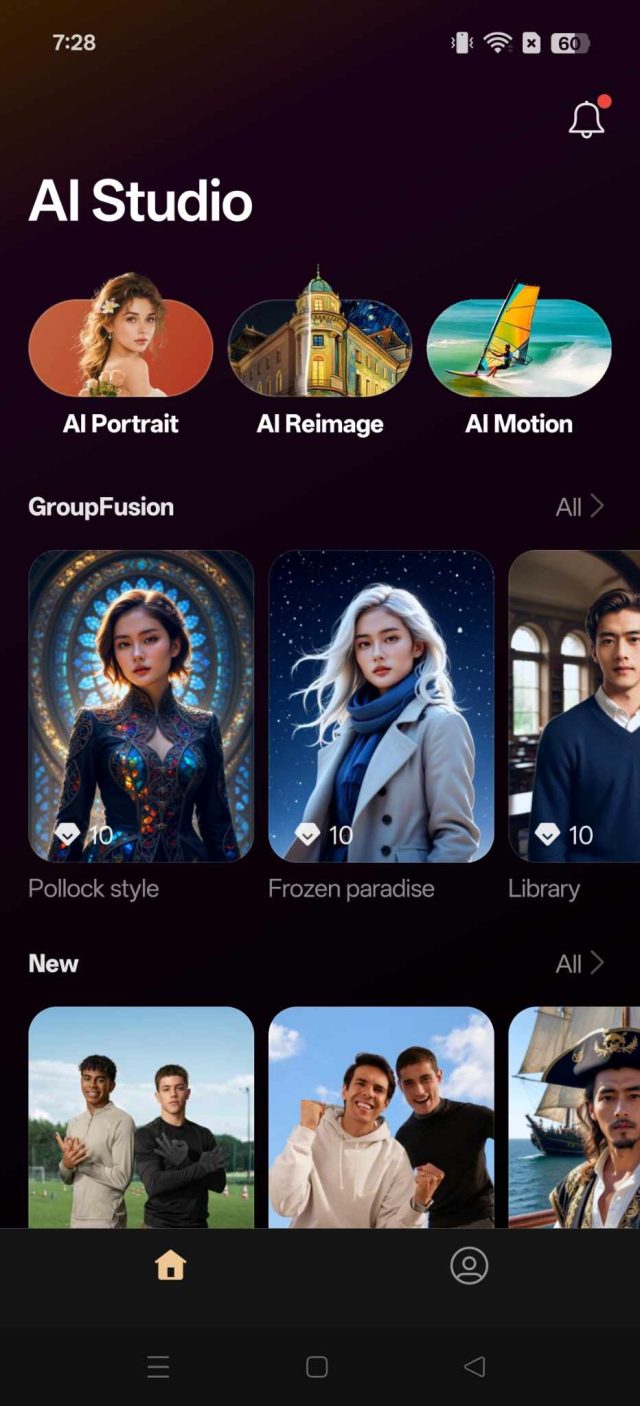Open the notifications bell
This screenshot has width=640, height=1406.
(587, 119)
